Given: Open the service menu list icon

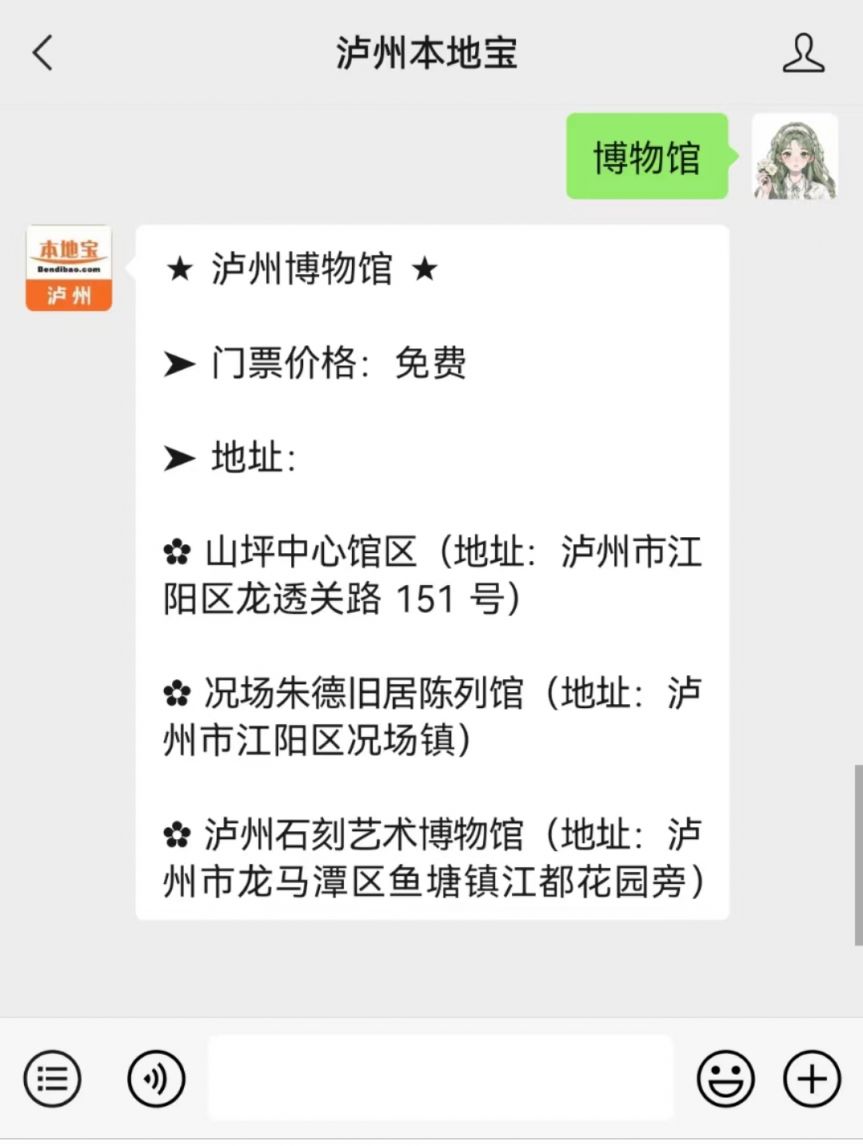Looking at the screenshot, I should click(x=52, y=1078).
